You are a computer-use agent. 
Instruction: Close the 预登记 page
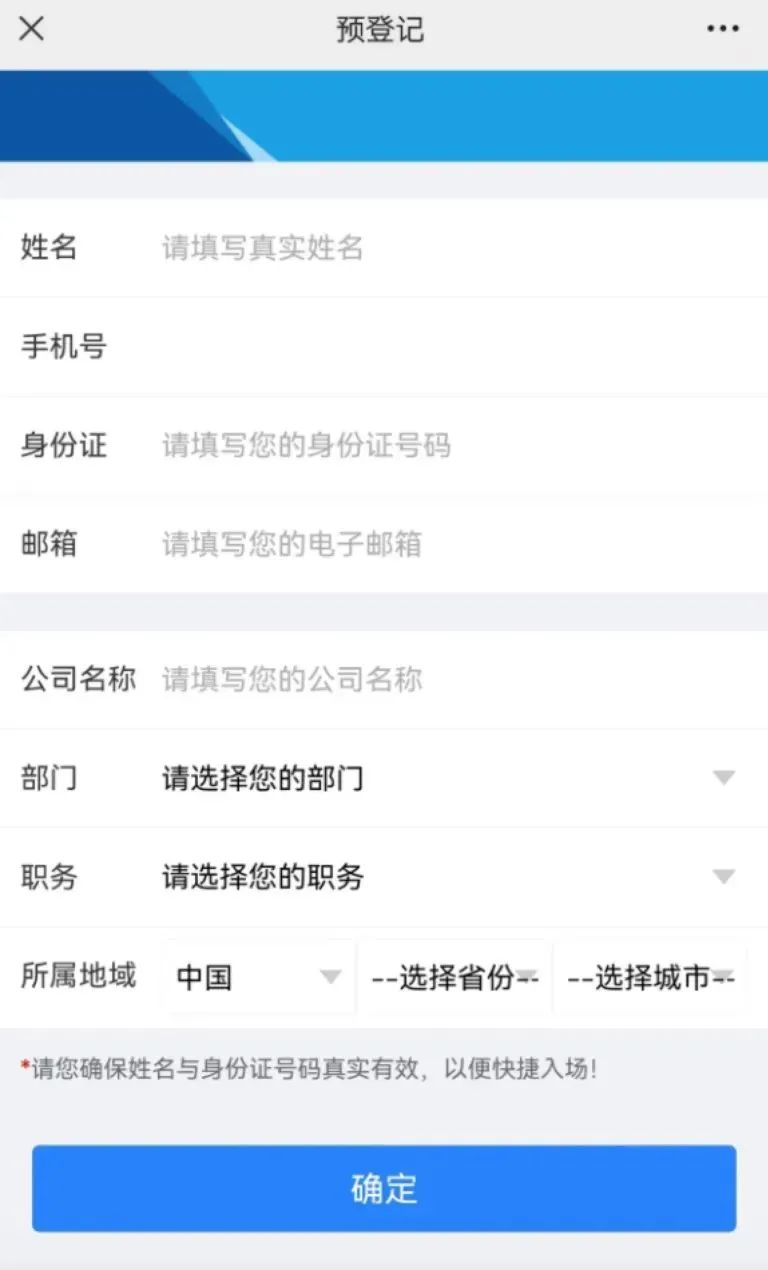coord(32,29)
